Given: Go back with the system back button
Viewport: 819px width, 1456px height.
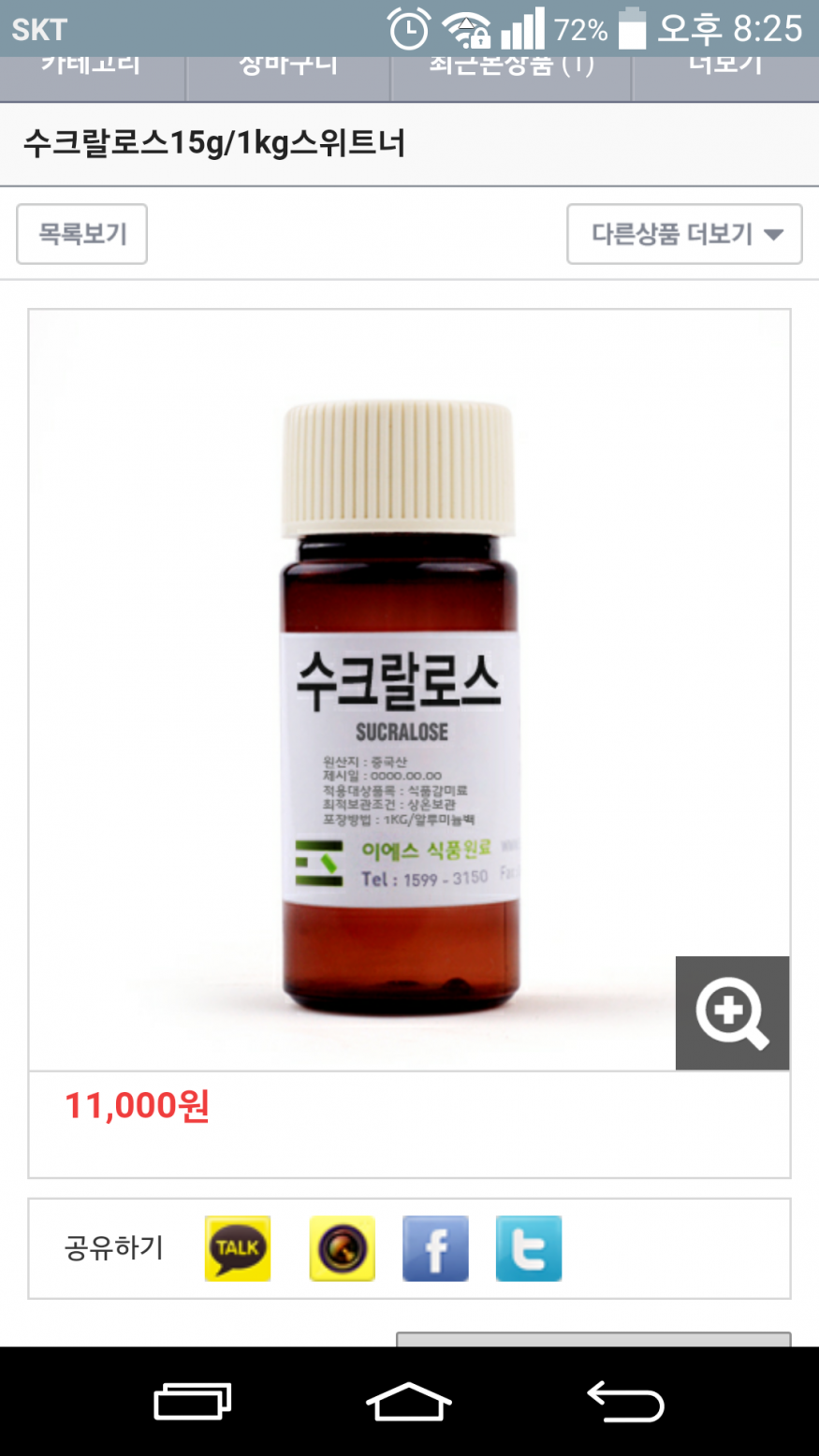Looking at the screenshot, I should pyautogui.click(x=625, y=1402).
